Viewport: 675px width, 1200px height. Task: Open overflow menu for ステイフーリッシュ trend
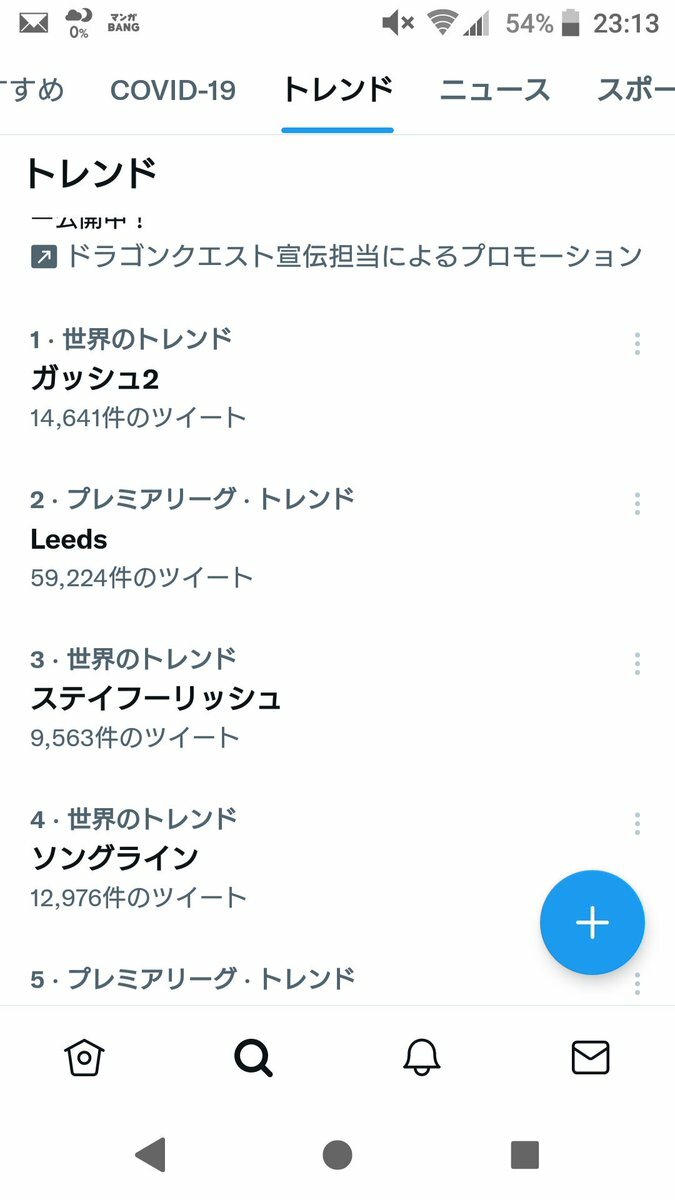[637, 664]
